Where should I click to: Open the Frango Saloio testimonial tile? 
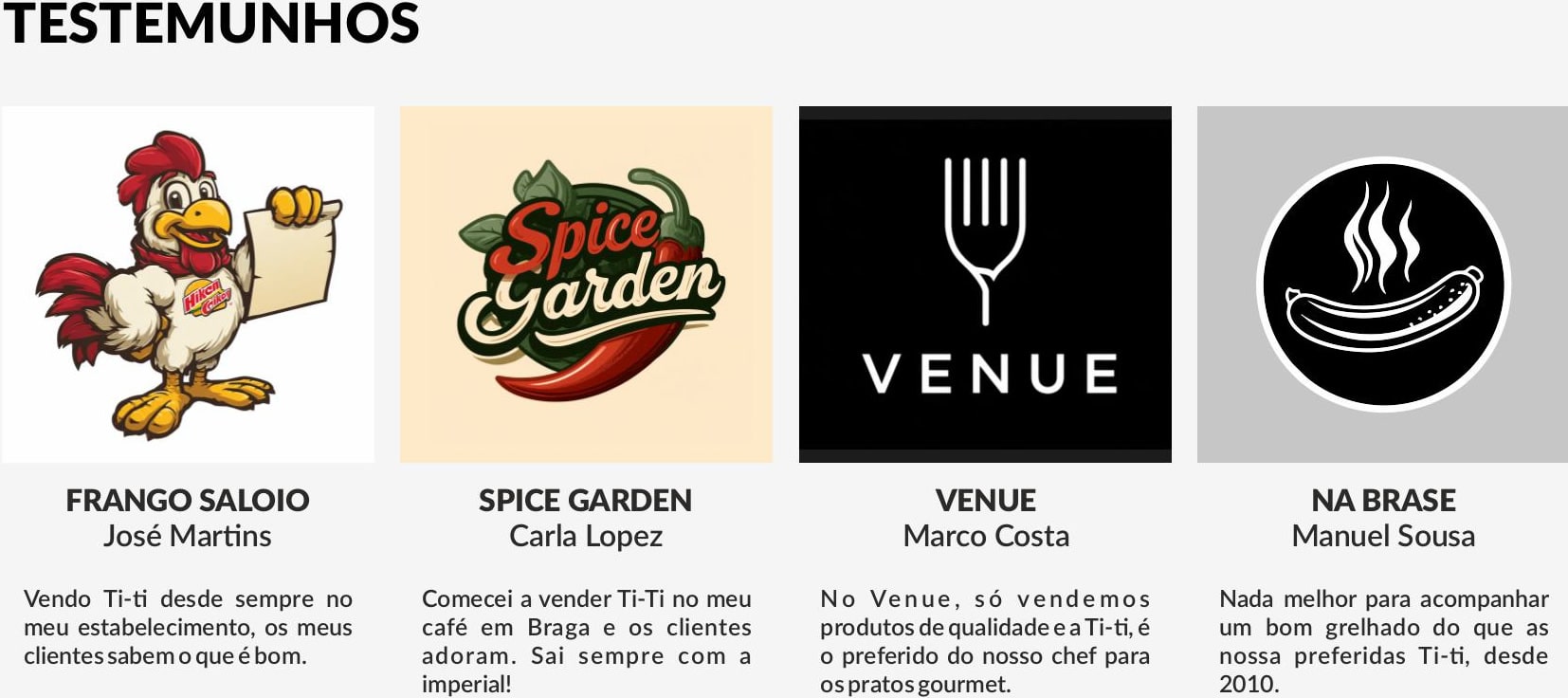click(x=188, y=285)
